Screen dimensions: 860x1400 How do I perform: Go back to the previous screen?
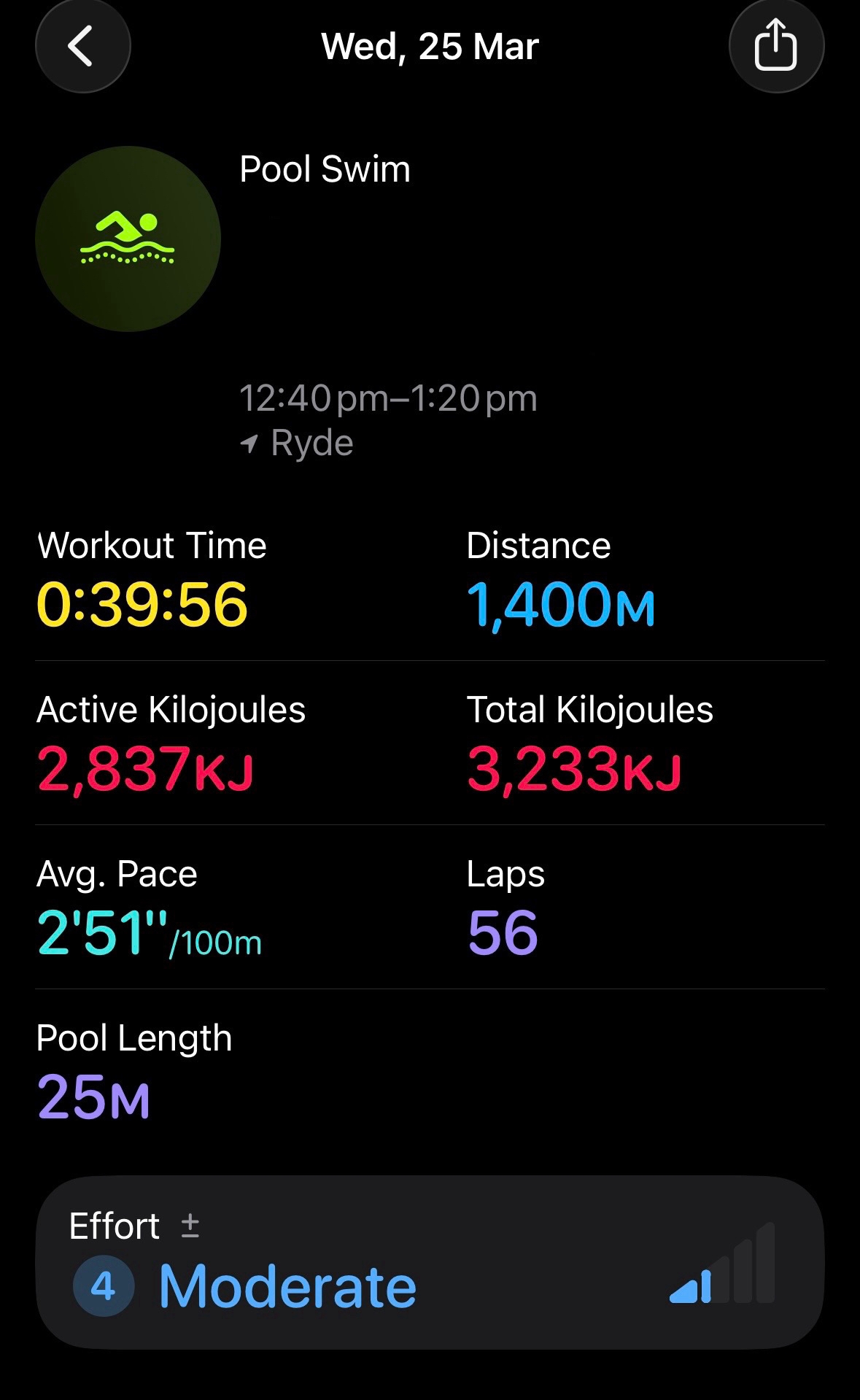click(x=82, y=46)
